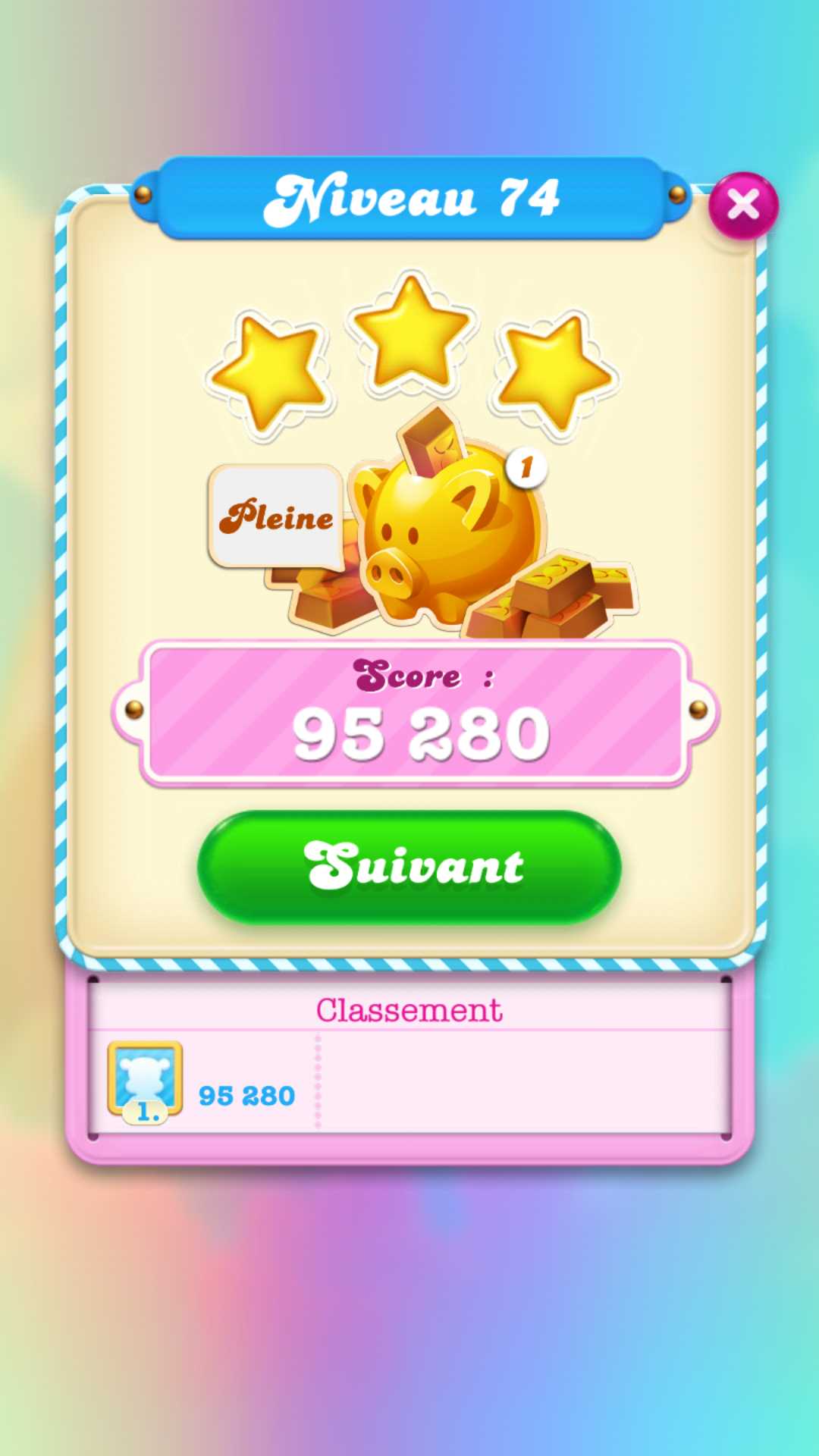
Task: Tap the green Suivant button
Action: click(x=409, y=867)
